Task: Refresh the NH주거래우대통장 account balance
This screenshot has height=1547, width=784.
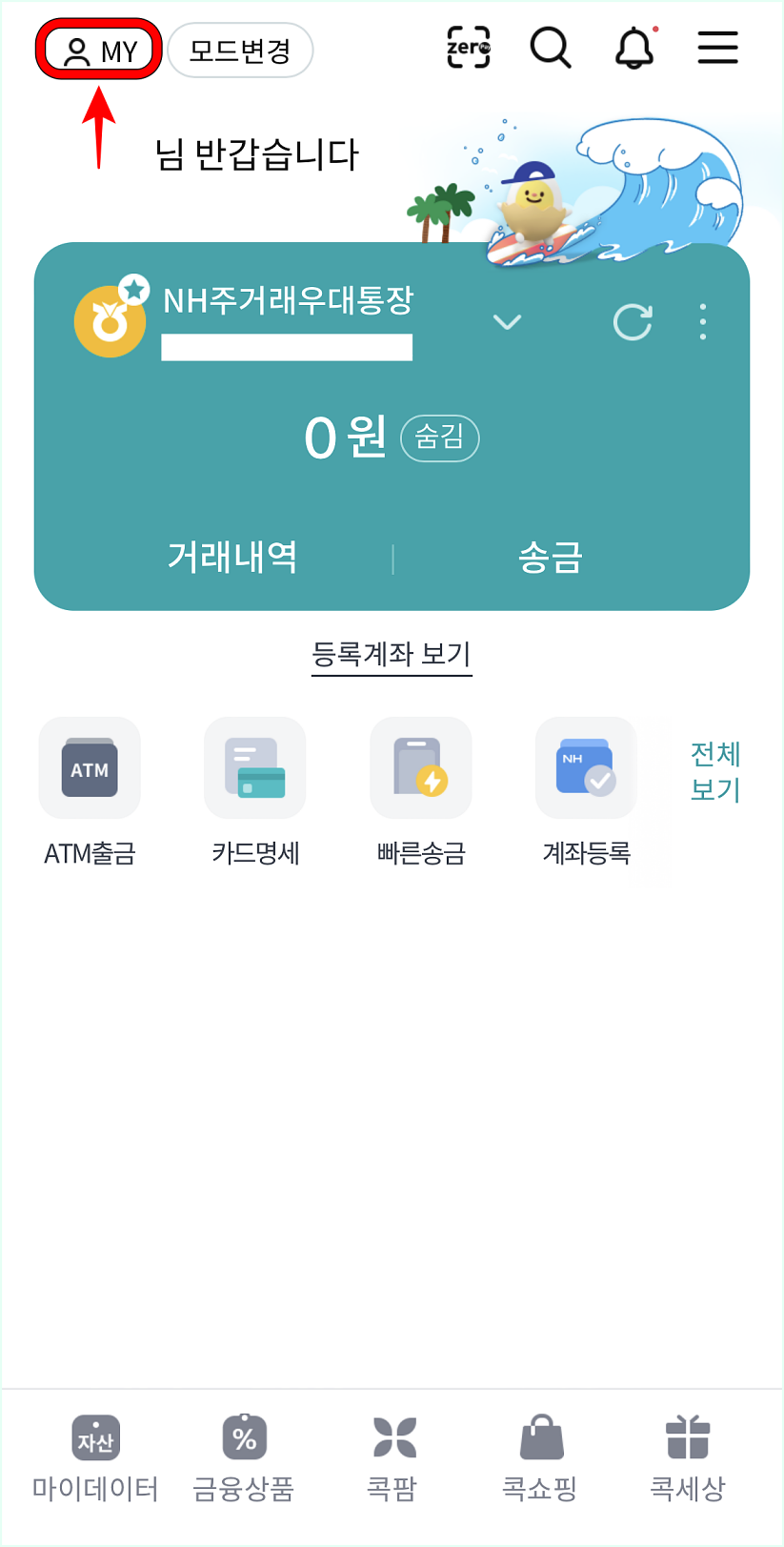Action: 633,322
